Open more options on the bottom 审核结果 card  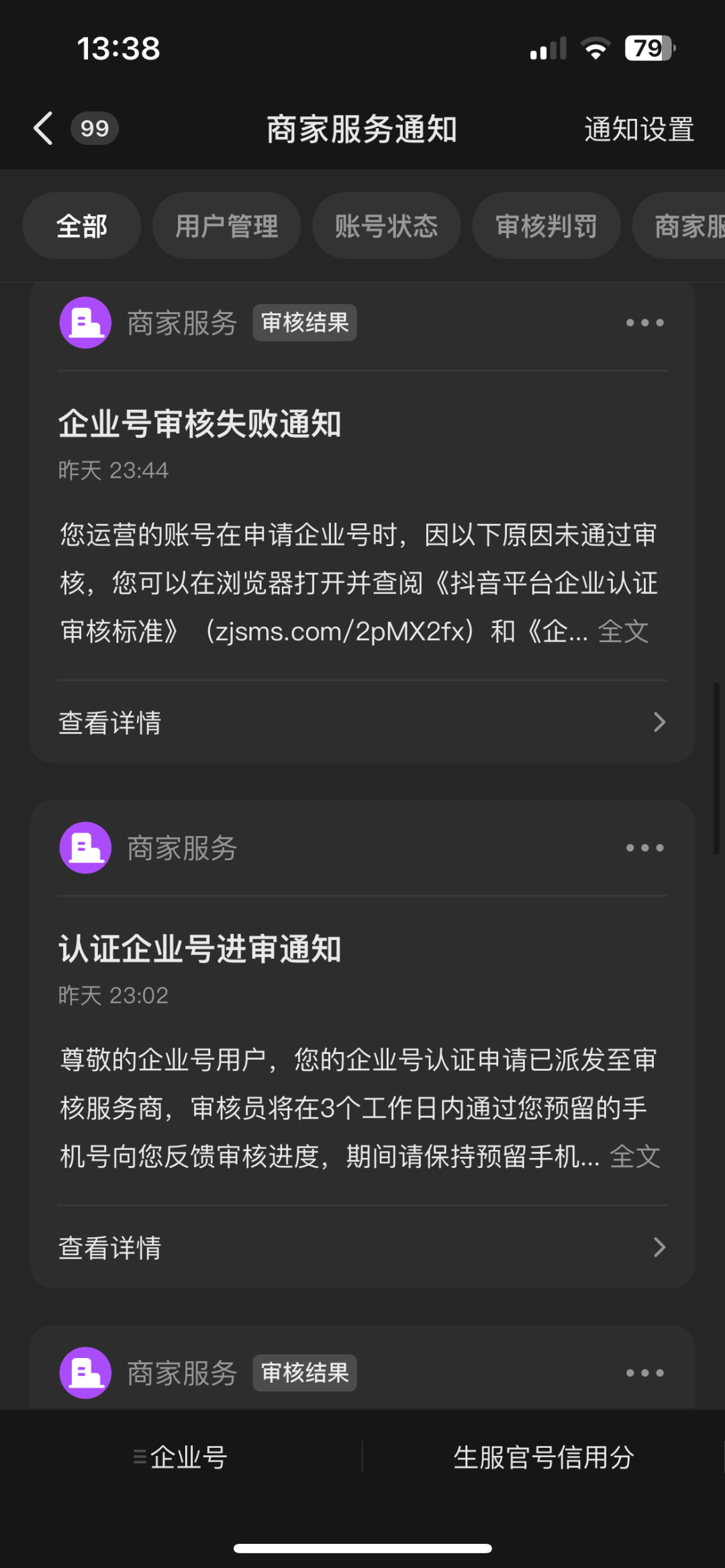click(x=645, y=1373)
